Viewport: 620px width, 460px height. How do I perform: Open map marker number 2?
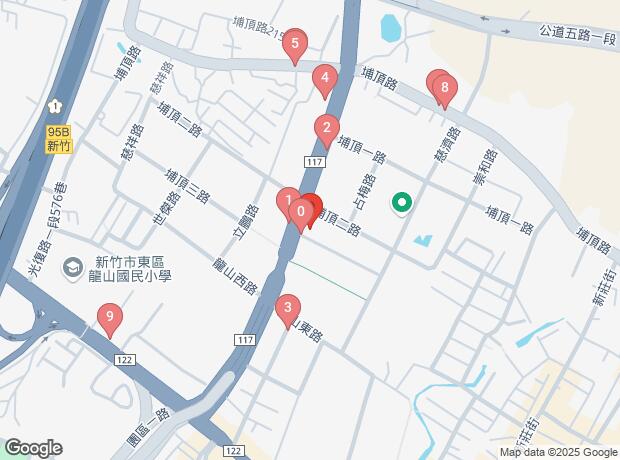[x=325, y=128]
